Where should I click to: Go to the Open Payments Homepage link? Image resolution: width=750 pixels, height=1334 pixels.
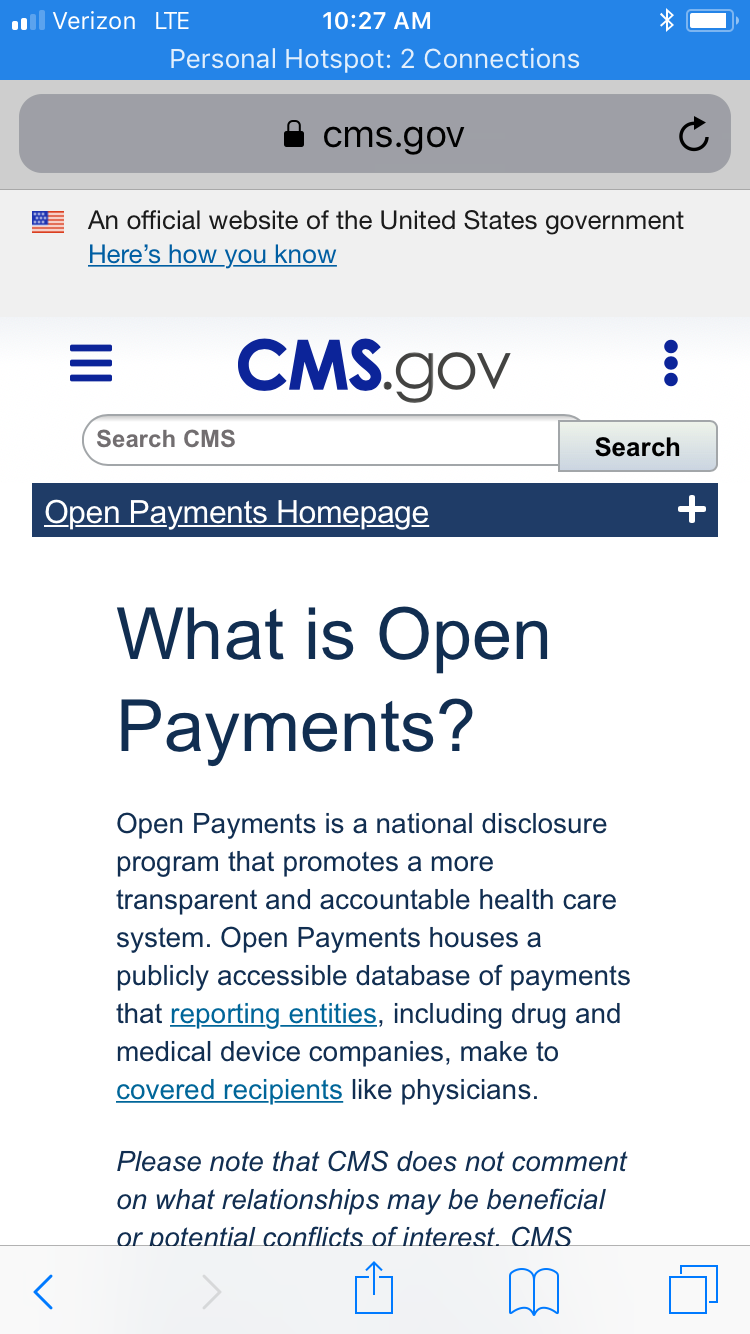click(237, 513)
